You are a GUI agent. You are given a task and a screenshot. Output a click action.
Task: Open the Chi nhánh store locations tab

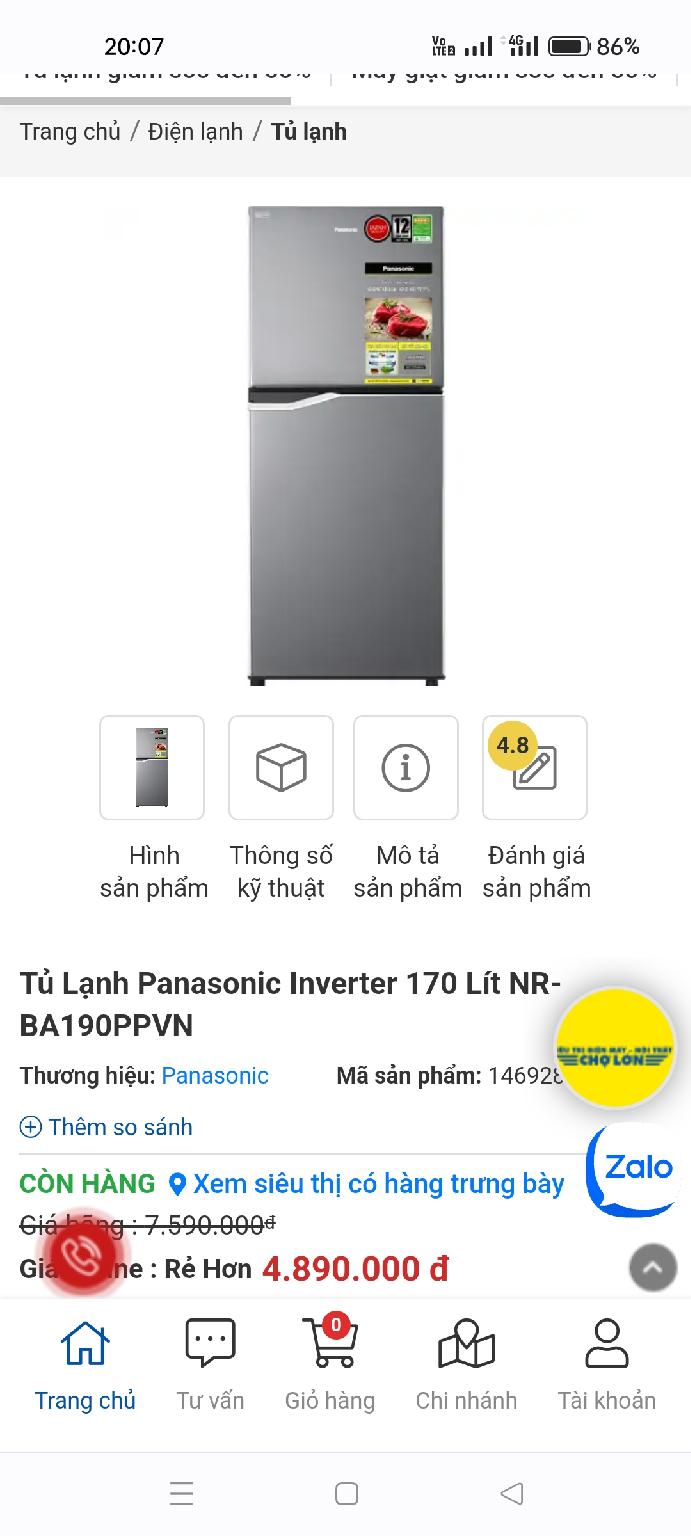pos(466,1365)
